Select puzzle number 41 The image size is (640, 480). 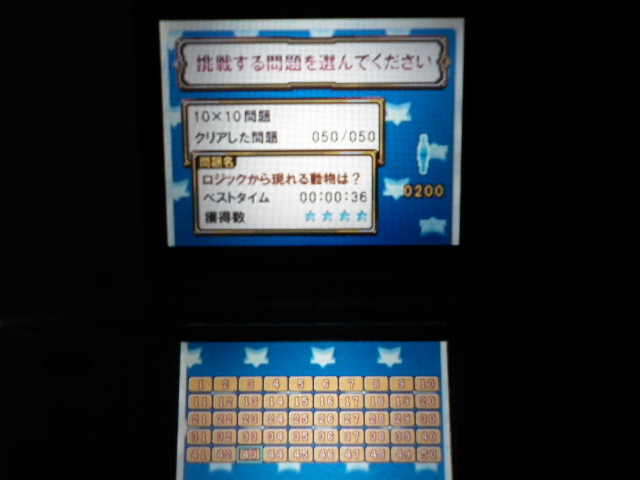coord(199,454)
